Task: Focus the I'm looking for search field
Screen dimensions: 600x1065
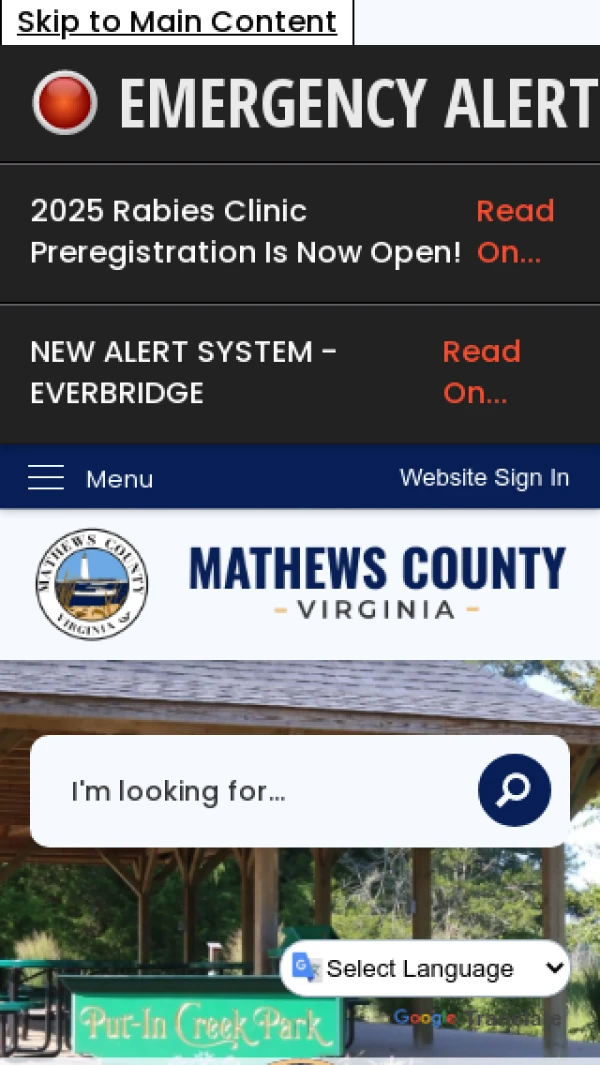Action: pyautogui.click(x=260, y=791)
